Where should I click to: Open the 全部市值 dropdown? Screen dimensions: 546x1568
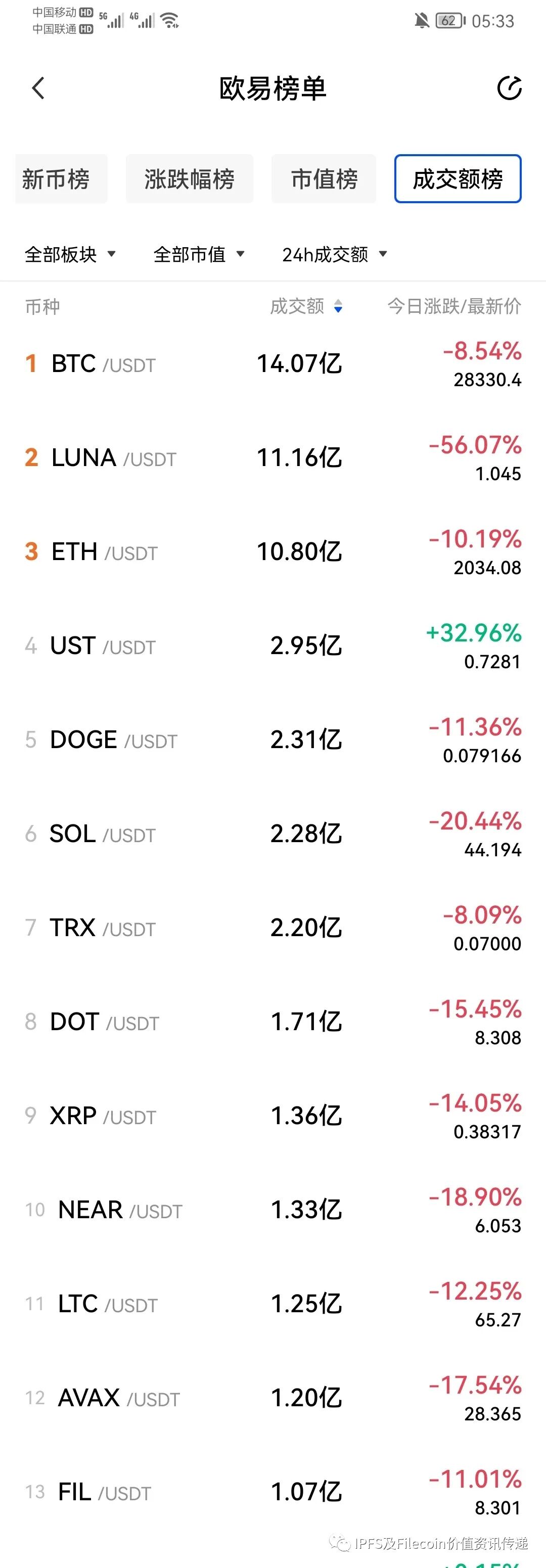pos(199,254)
